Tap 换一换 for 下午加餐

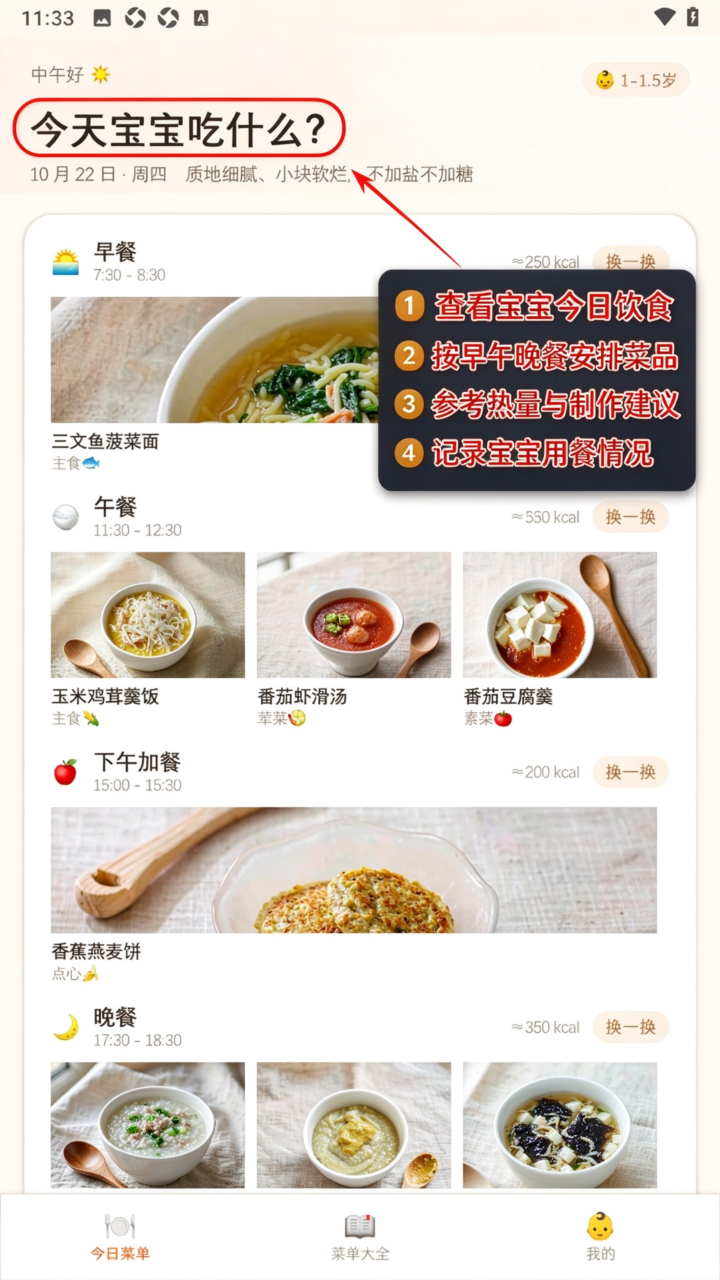coord(630,772)
